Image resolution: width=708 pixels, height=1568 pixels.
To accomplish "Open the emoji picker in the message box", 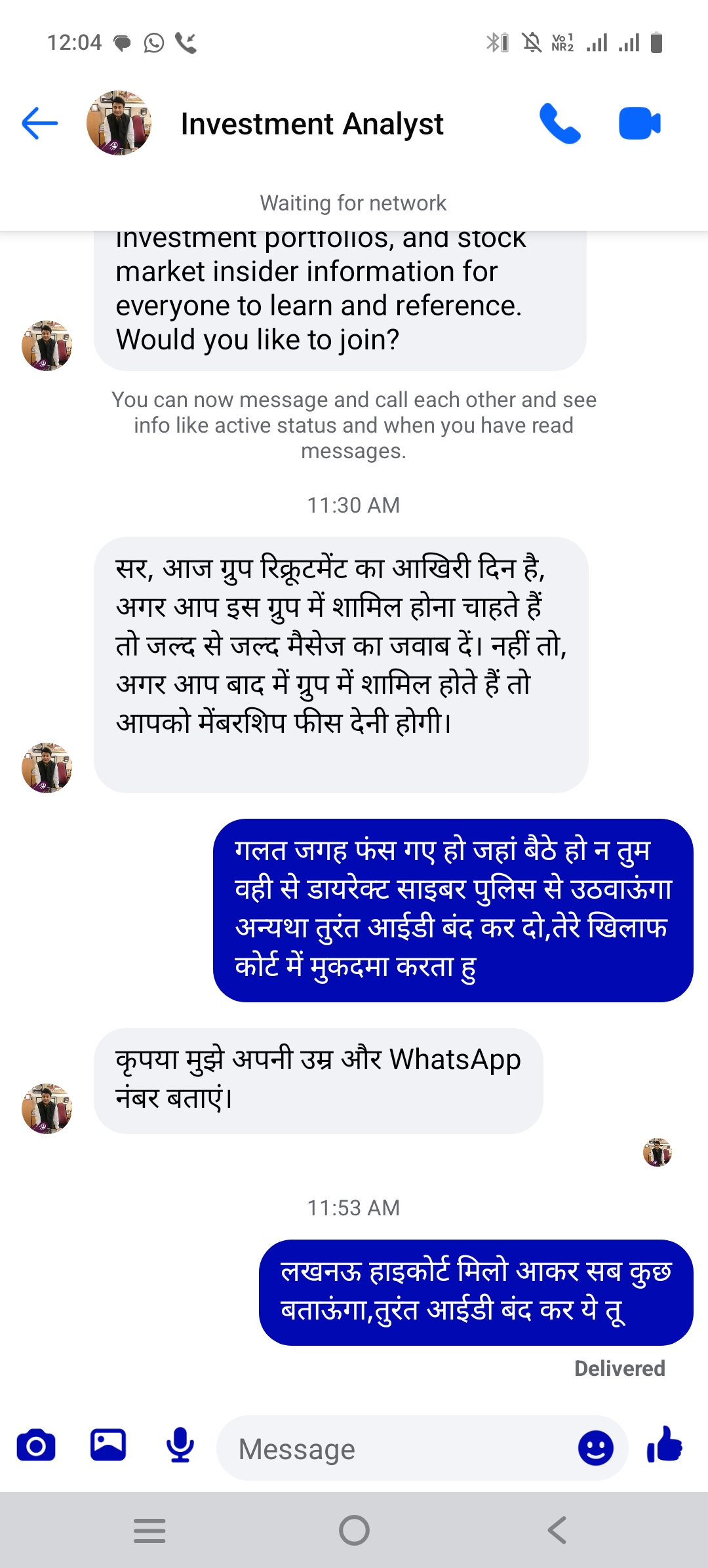I will (x=595, y=1448).
